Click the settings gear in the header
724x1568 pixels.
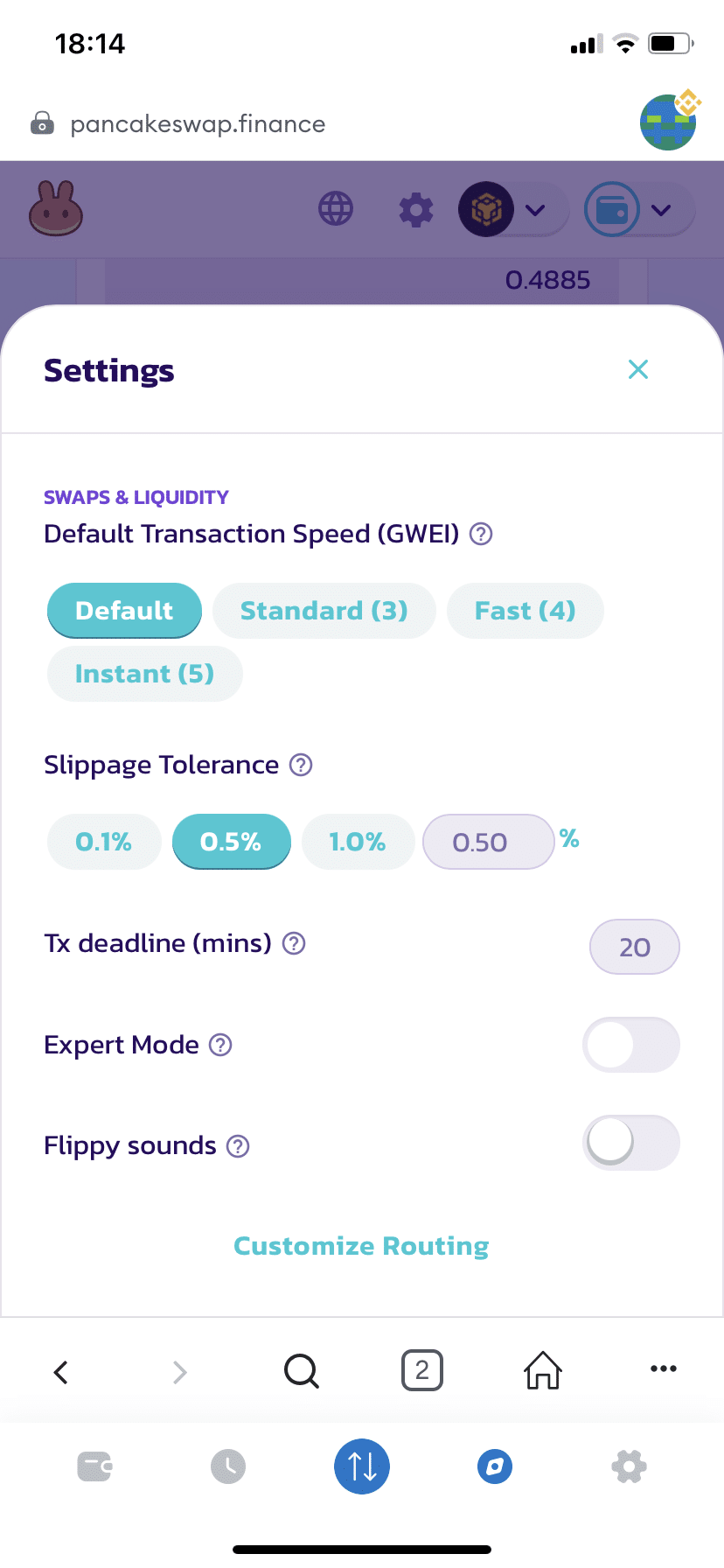415,209
